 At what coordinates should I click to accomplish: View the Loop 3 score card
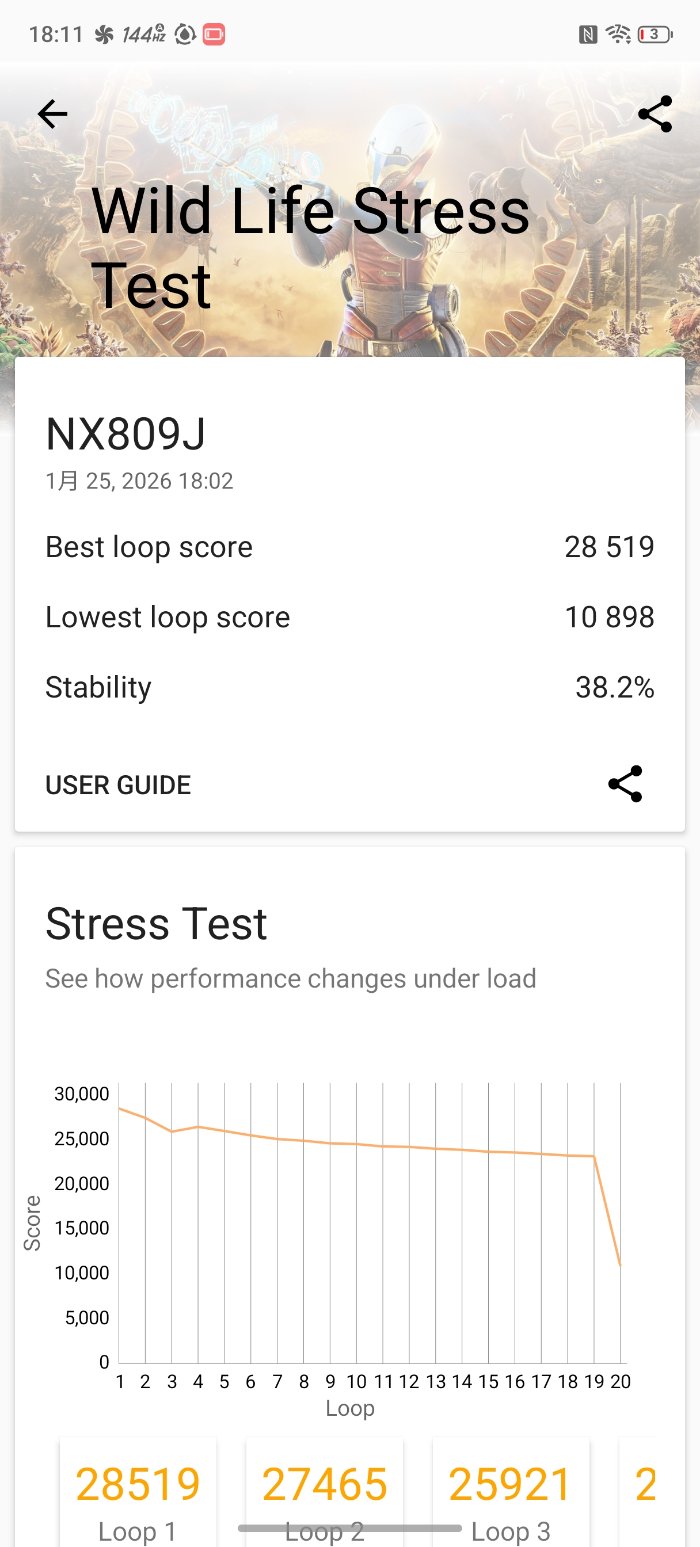tap(510, 1495)
